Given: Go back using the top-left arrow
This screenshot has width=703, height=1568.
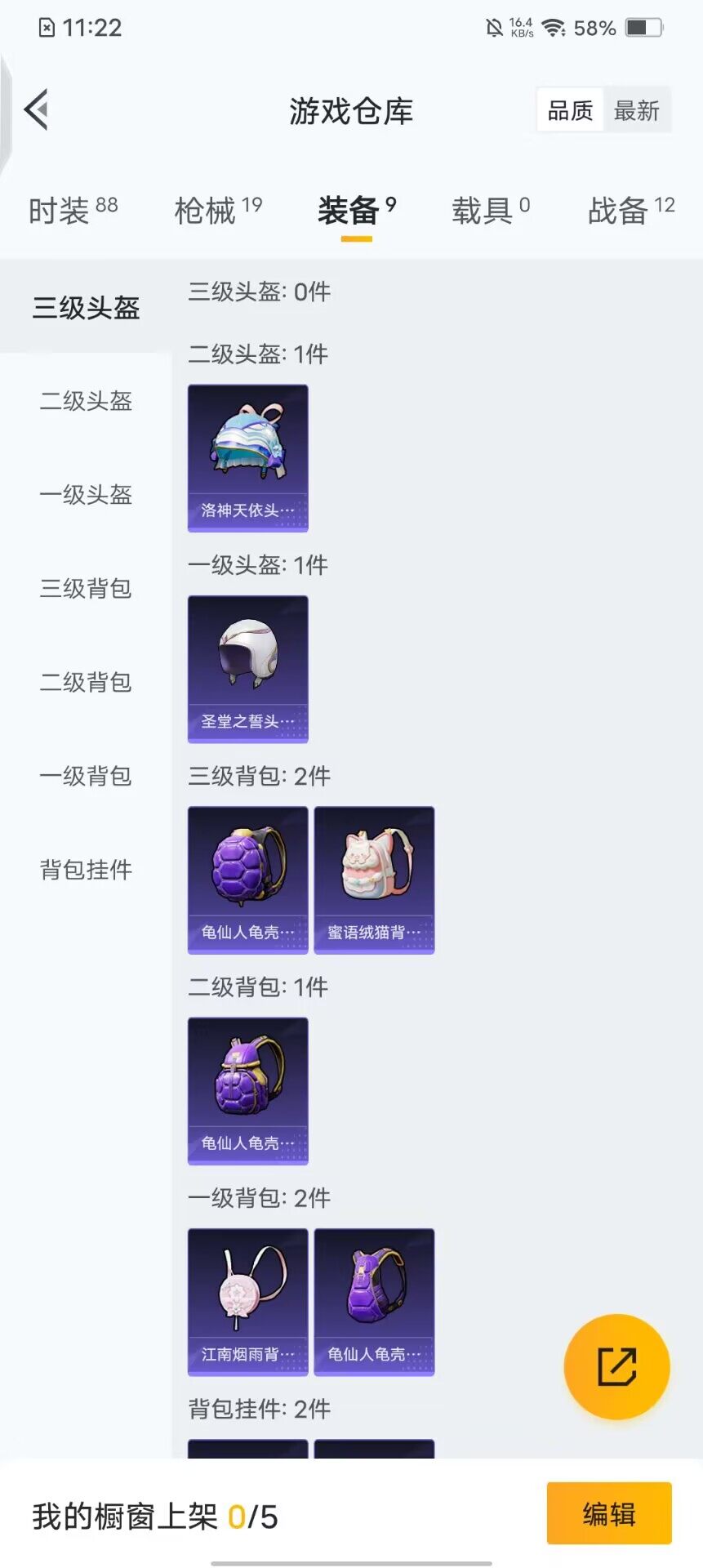Looking at the screenshot, I should tap(38, 109).
